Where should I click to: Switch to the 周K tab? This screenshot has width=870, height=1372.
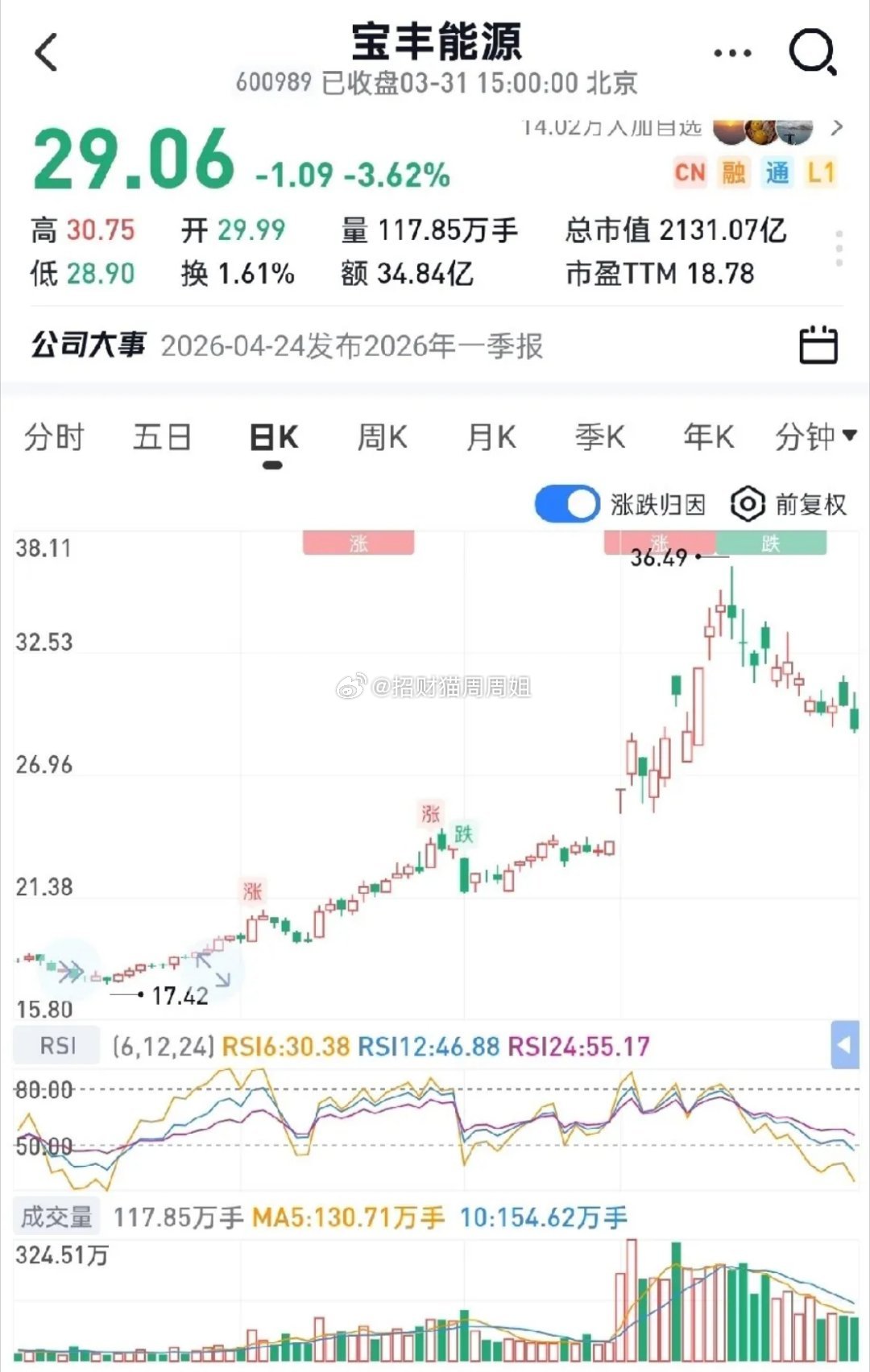[x=381, y=436]
